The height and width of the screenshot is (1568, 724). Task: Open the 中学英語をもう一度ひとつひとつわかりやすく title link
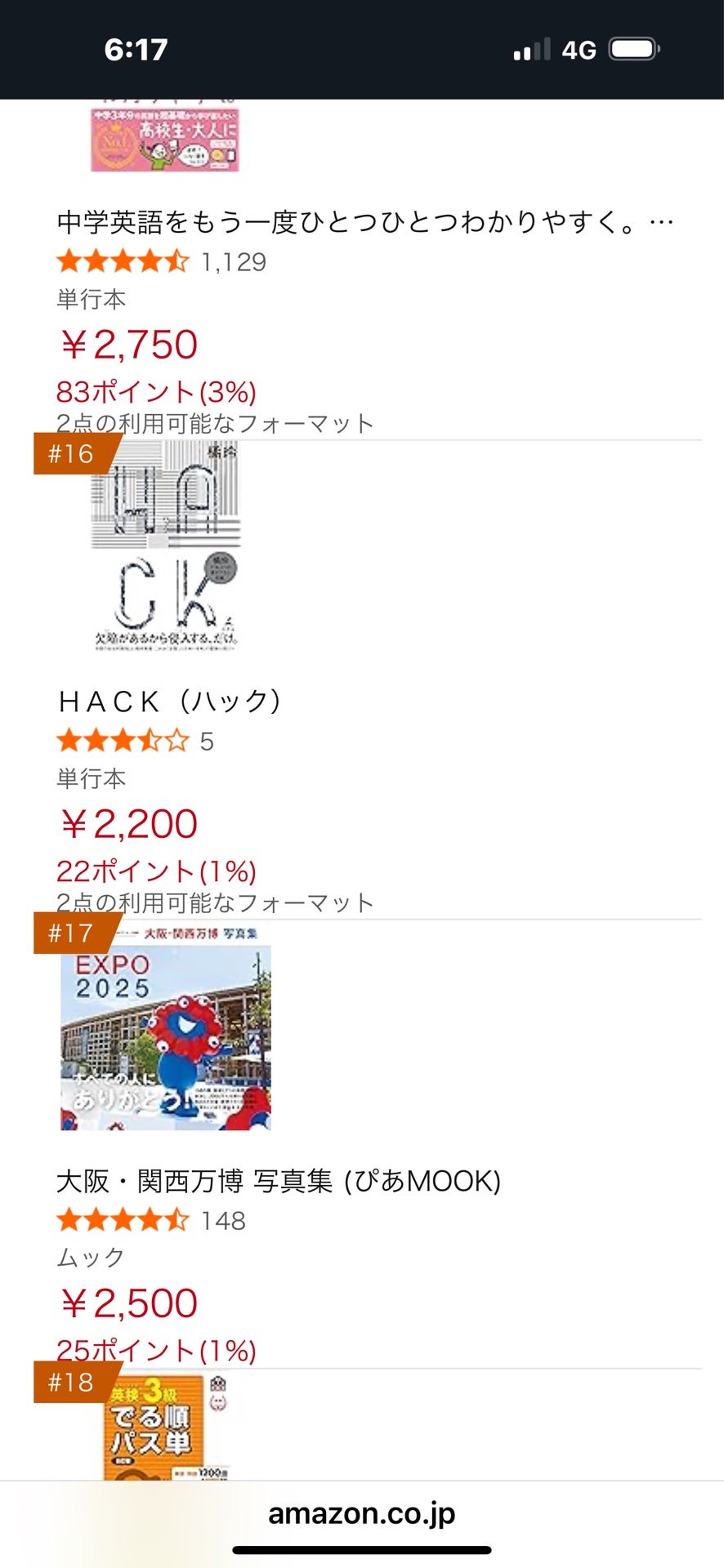(364, 222)
